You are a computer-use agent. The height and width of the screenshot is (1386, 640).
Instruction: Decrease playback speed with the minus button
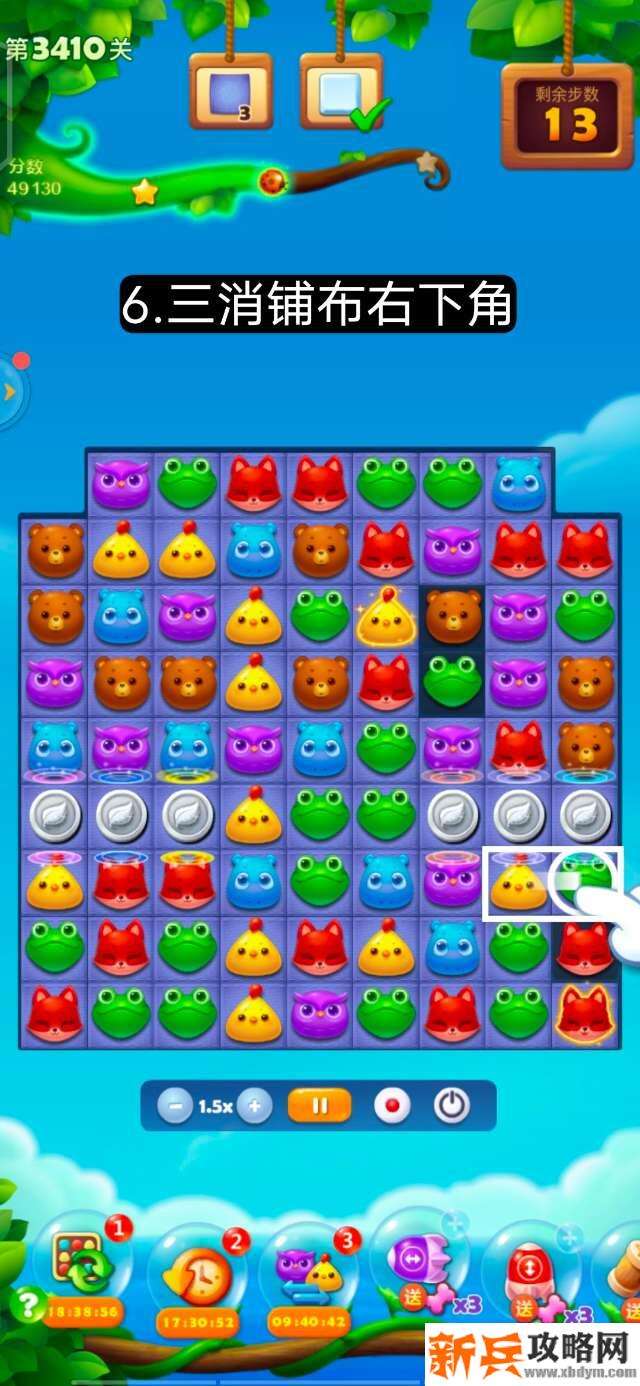coord(175,1106)
